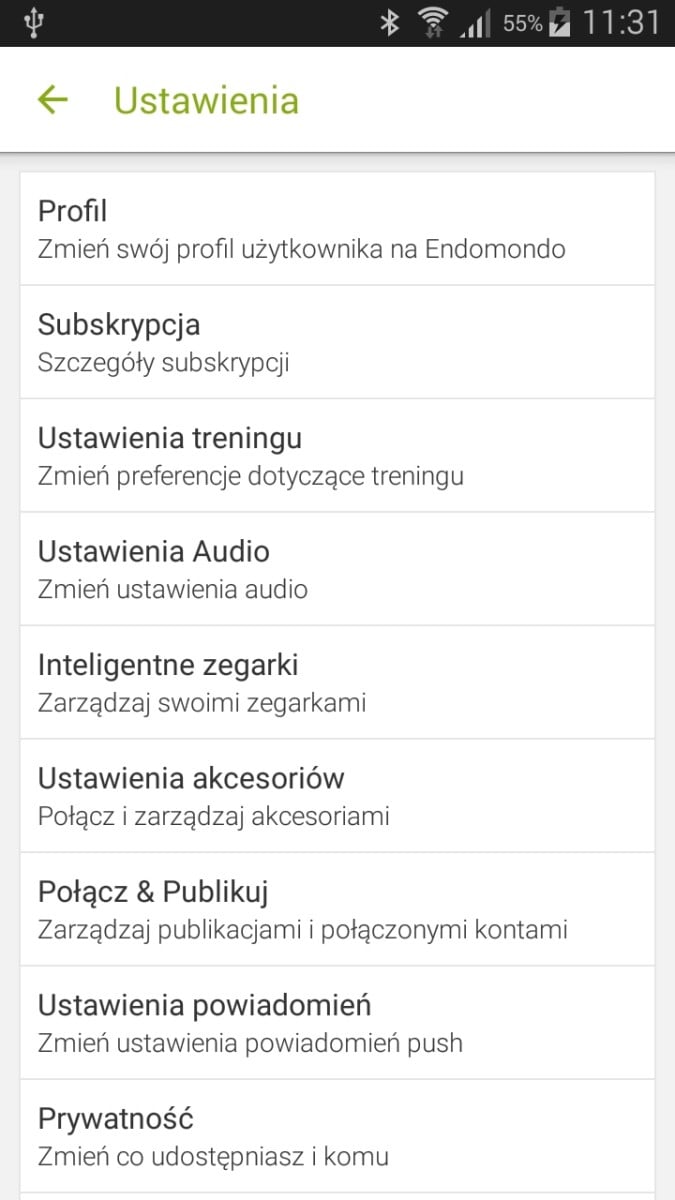Select Ustawienia Audio
The image size is (675, 1200).
337,569
